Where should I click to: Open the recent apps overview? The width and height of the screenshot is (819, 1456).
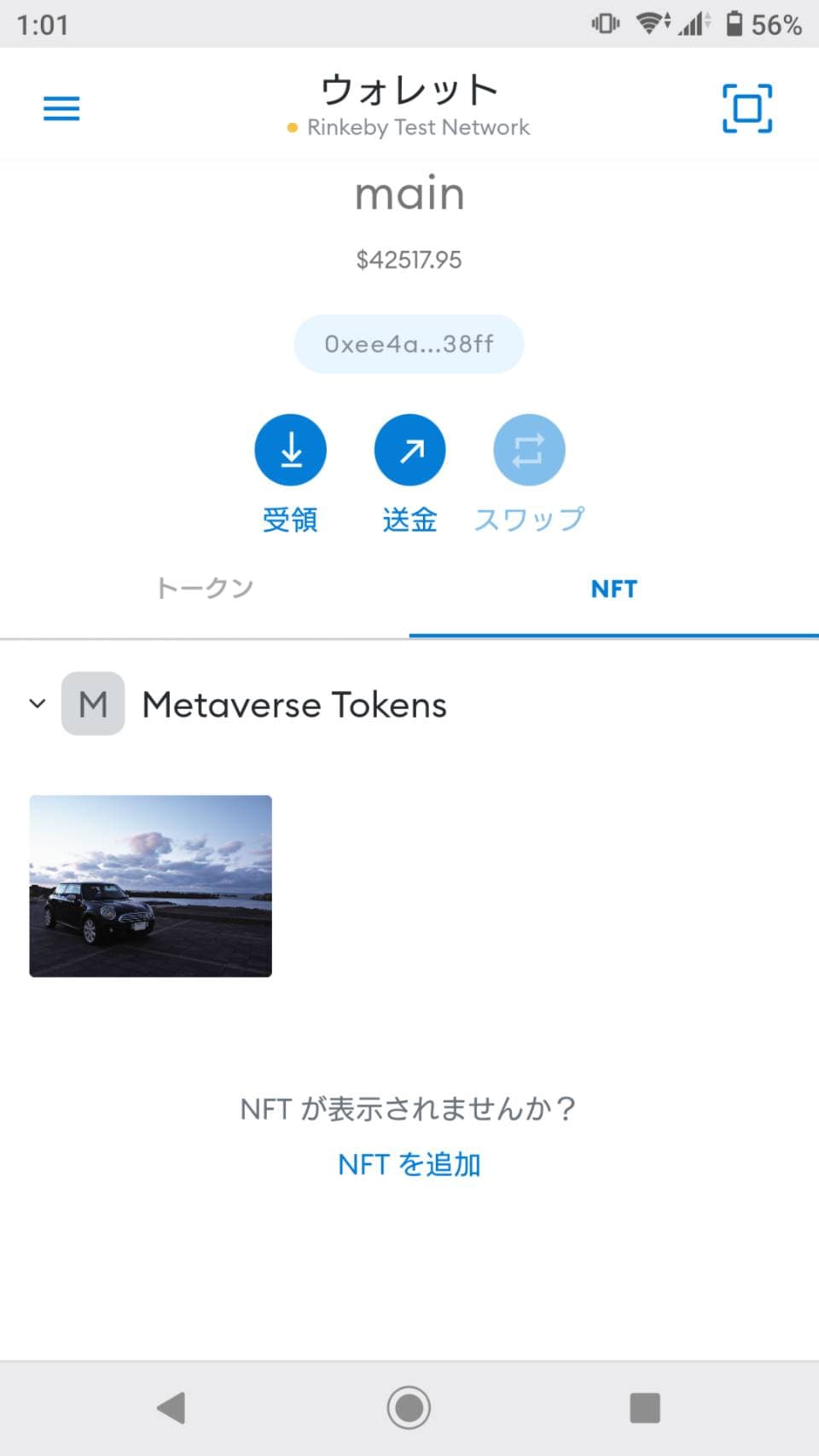click(645, 1407)
